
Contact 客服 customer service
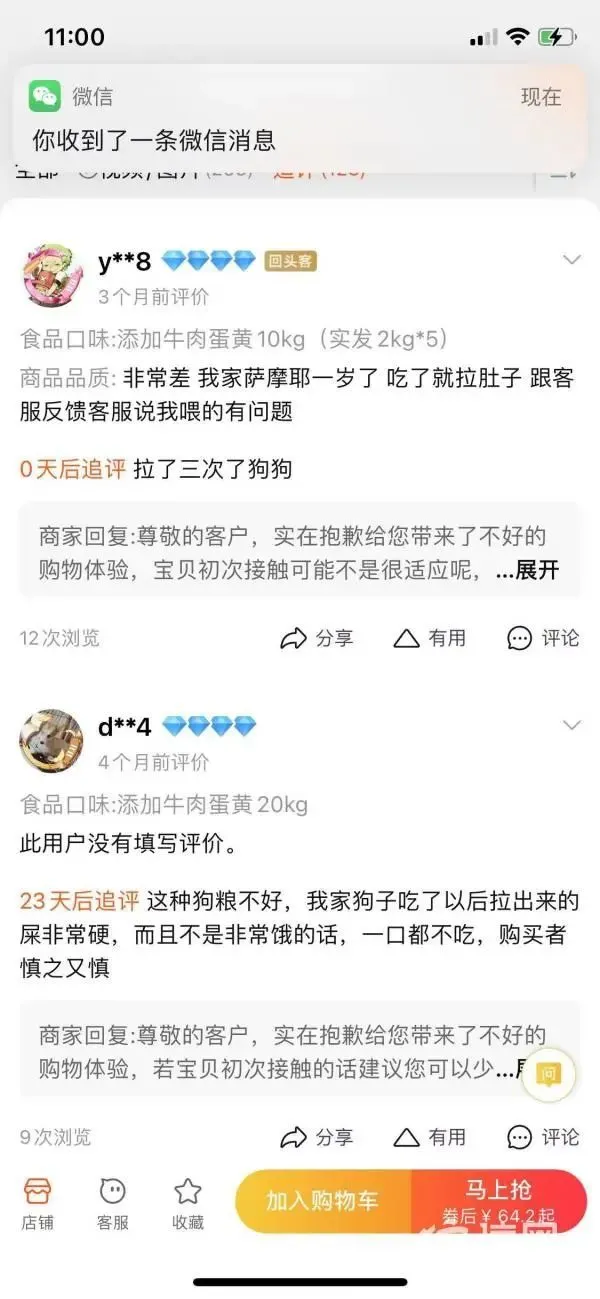point(112,1204)
